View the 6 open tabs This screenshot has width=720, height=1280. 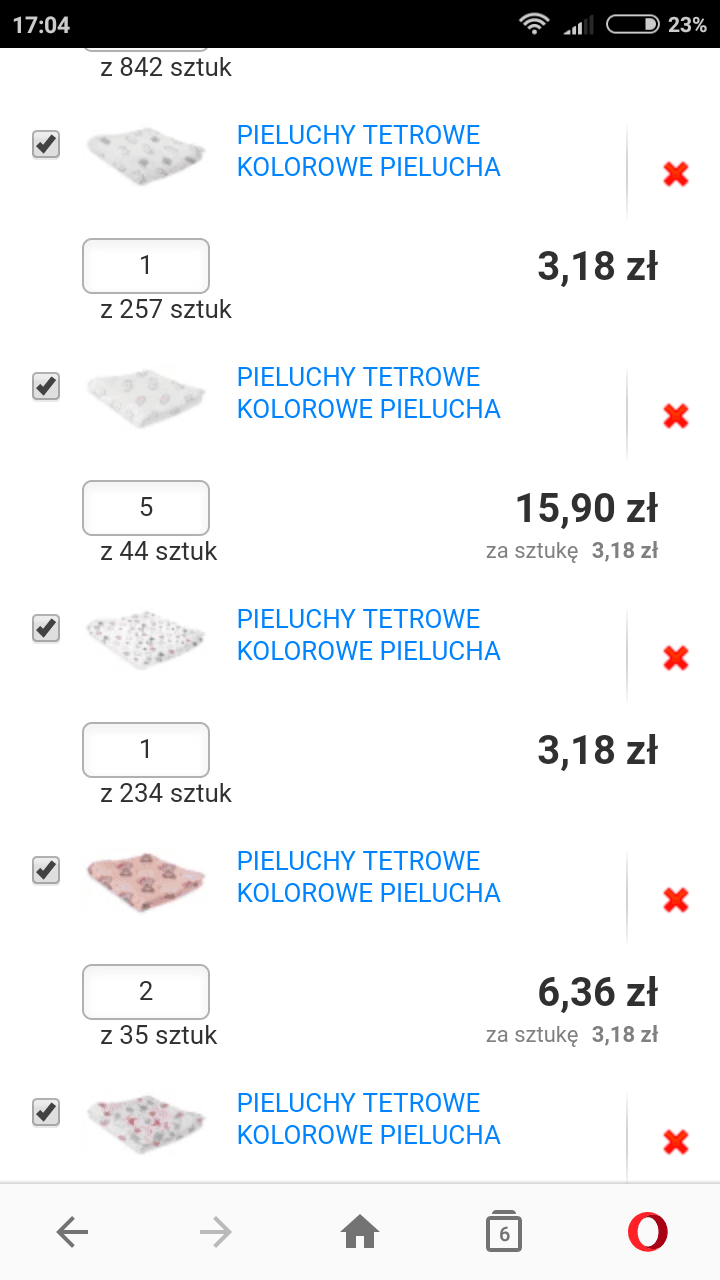(x=504, y=1233)
